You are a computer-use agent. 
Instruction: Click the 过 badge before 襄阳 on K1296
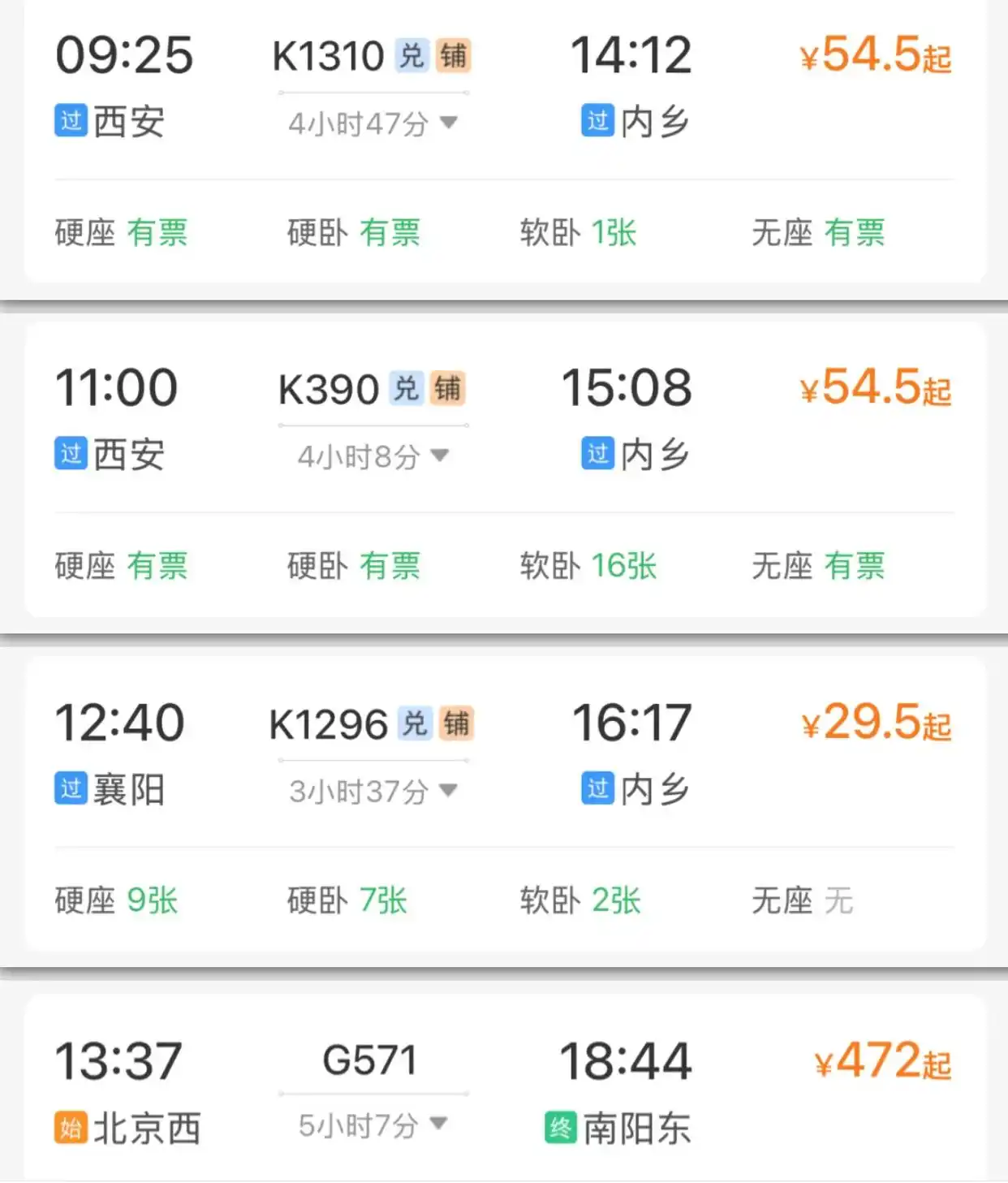tap(70, 788)
